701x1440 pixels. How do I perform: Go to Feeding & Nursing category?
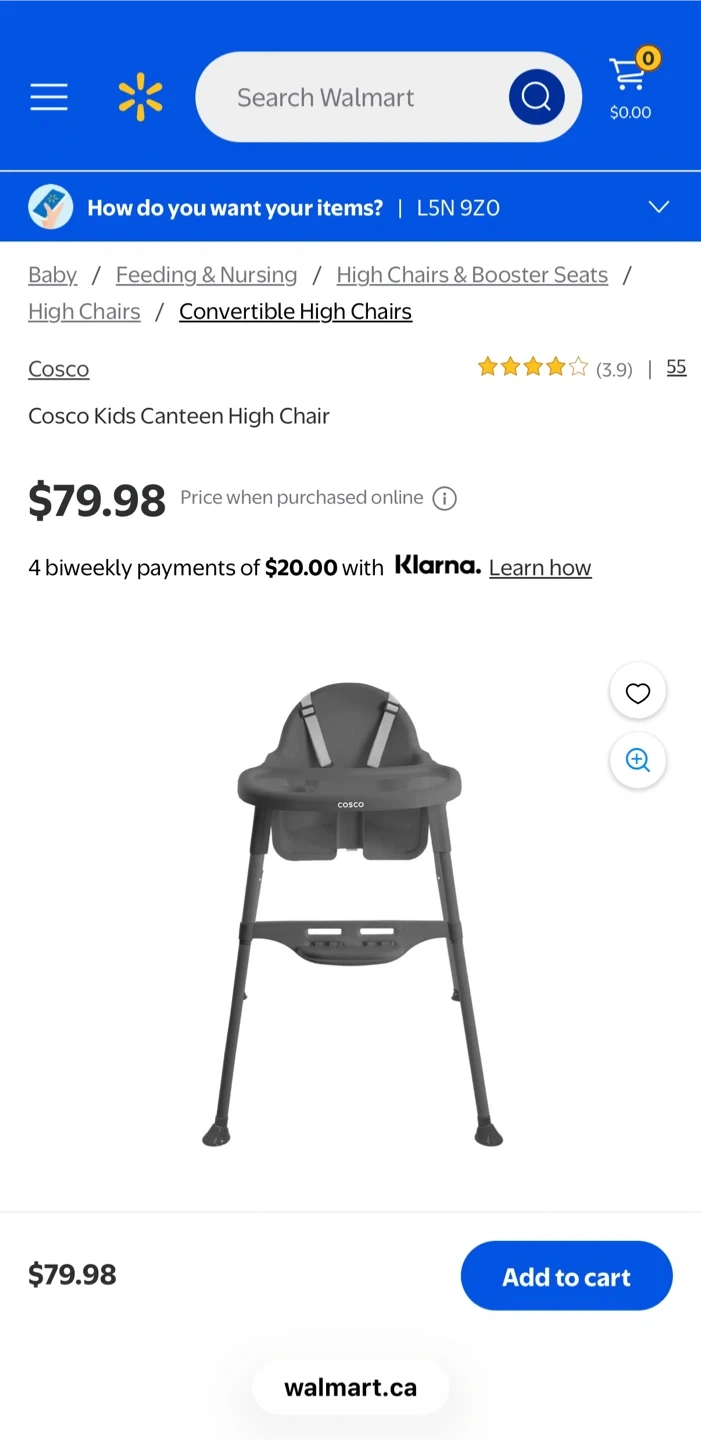pyautogui.click(x=206, y=275)
